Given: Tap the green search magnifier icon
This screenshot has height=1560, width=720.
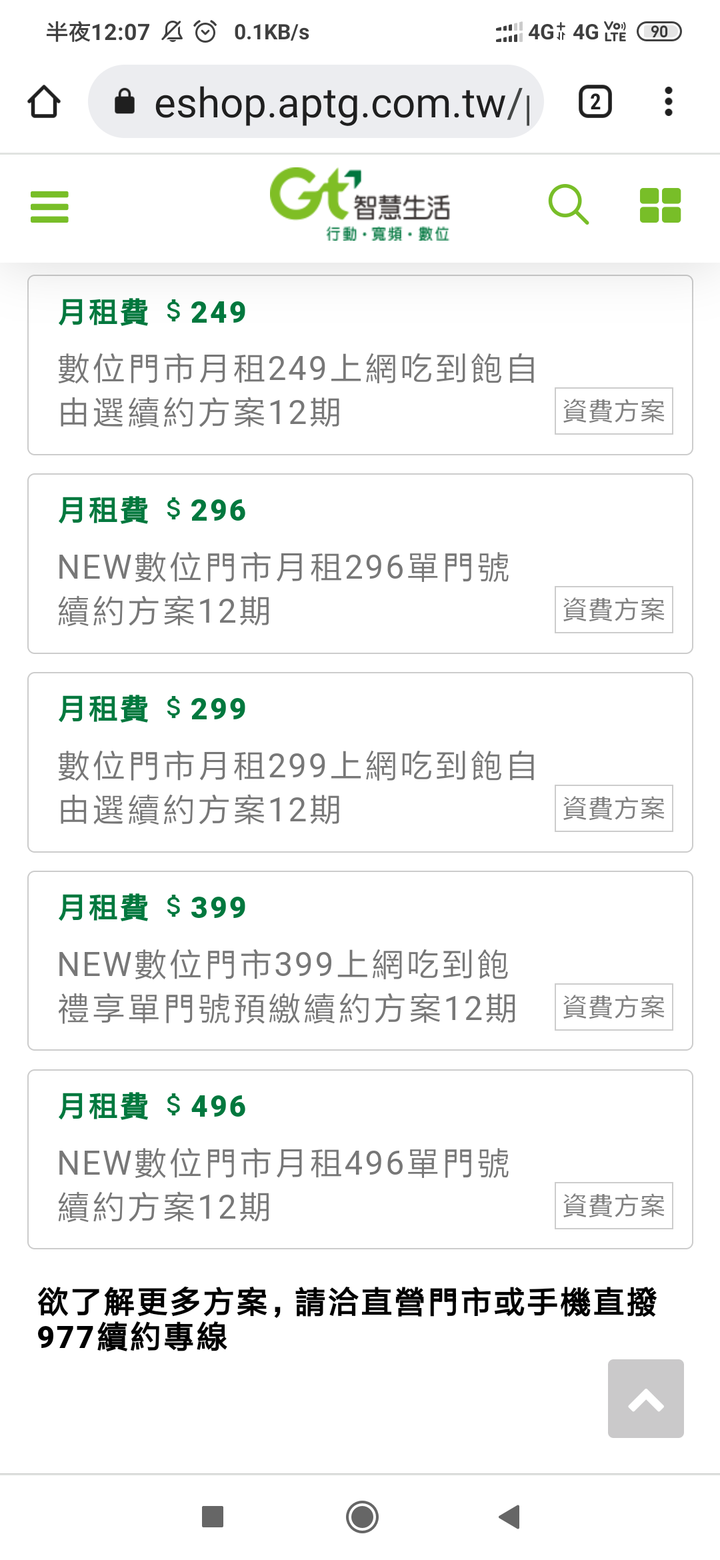Looking at the screenshot, I should (568, 205).
